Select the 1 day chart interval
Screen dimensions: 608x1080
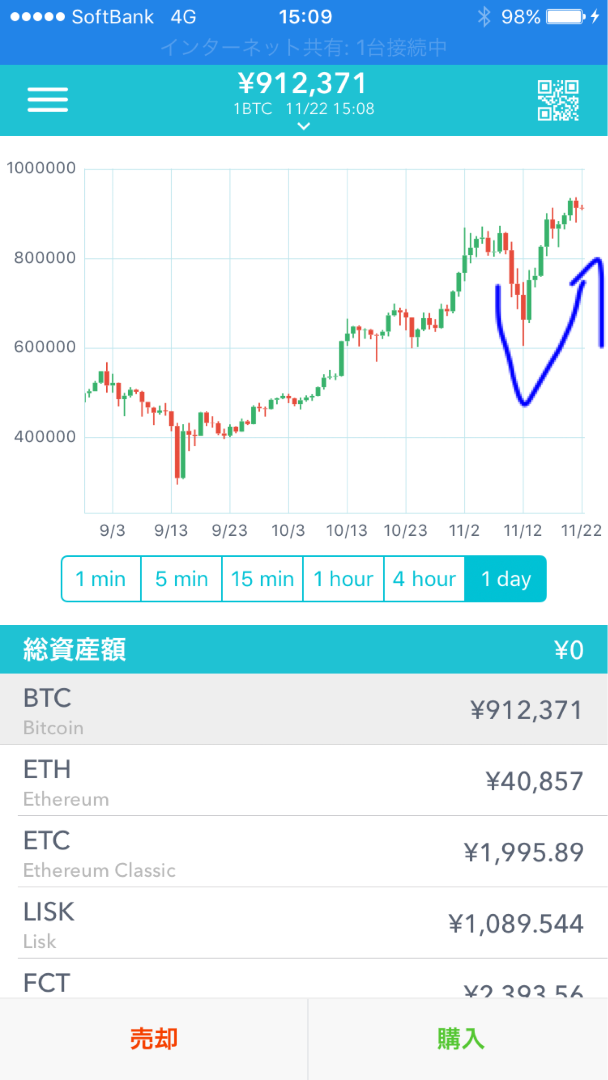pos(505,579)
